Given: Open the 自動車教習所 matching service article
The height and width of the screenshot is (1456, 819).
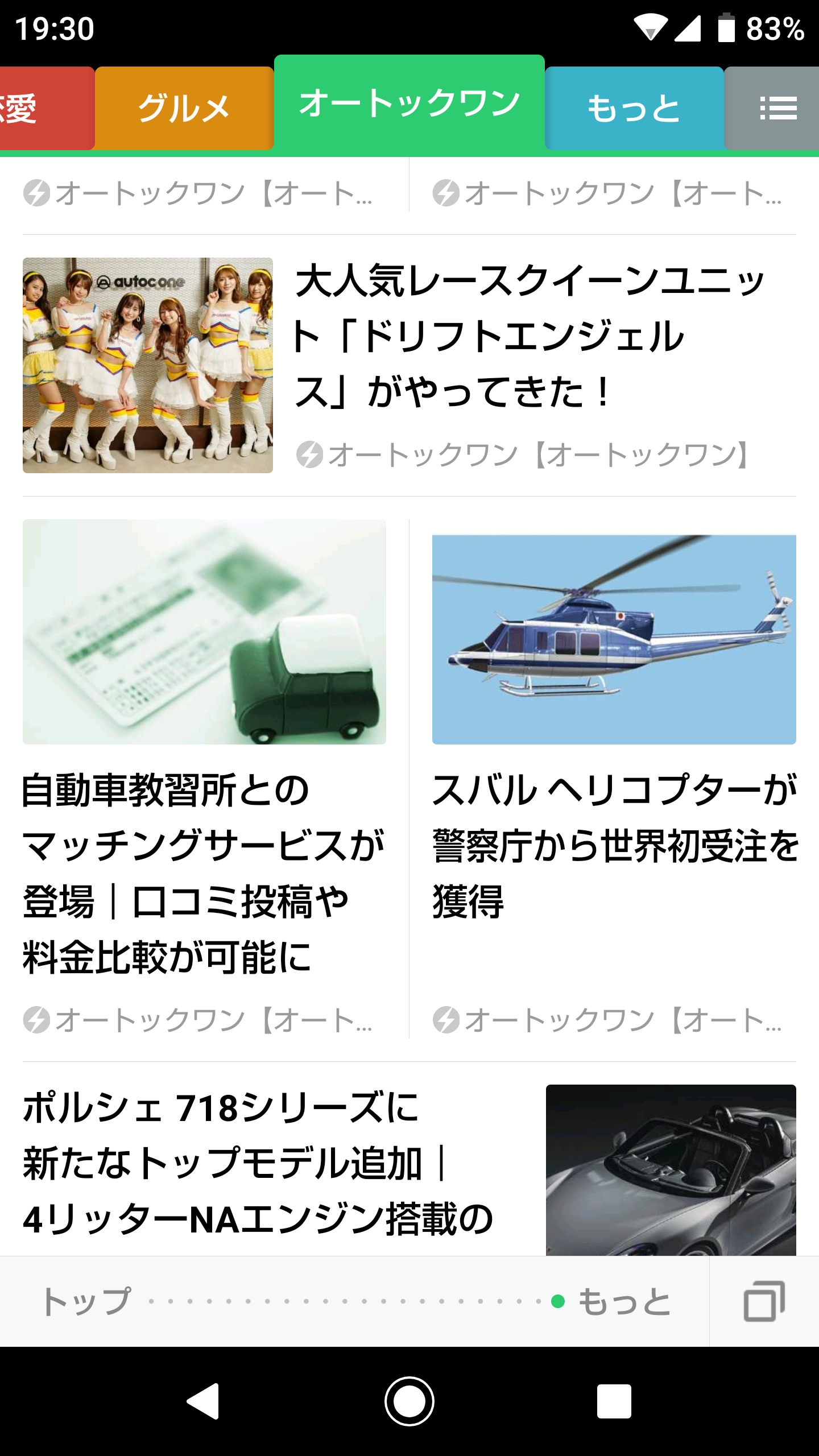Looking at the screenshot, I should [205, 872].
